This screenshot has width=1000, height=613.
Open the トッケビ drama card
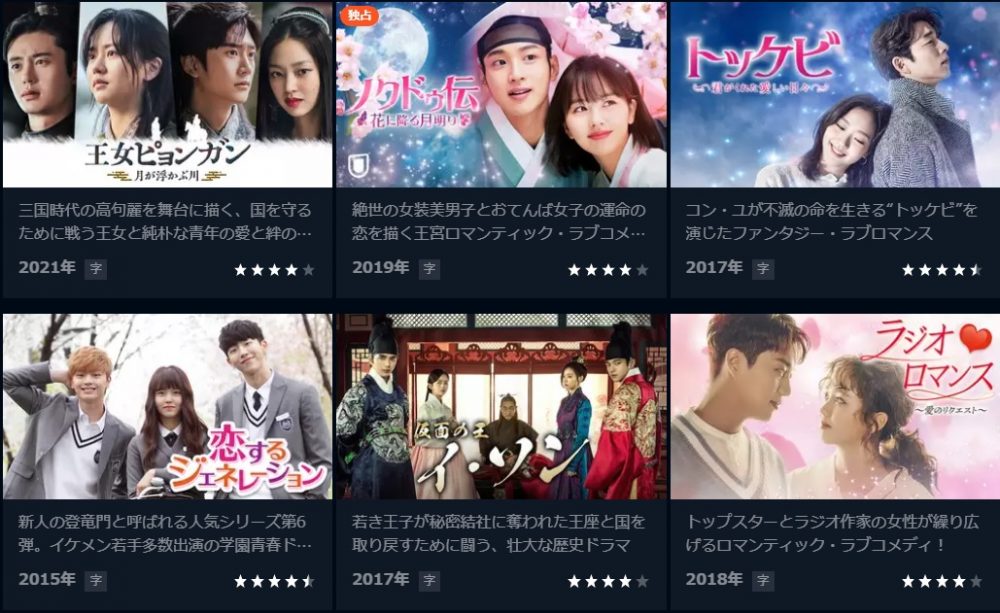pos(834,95)
